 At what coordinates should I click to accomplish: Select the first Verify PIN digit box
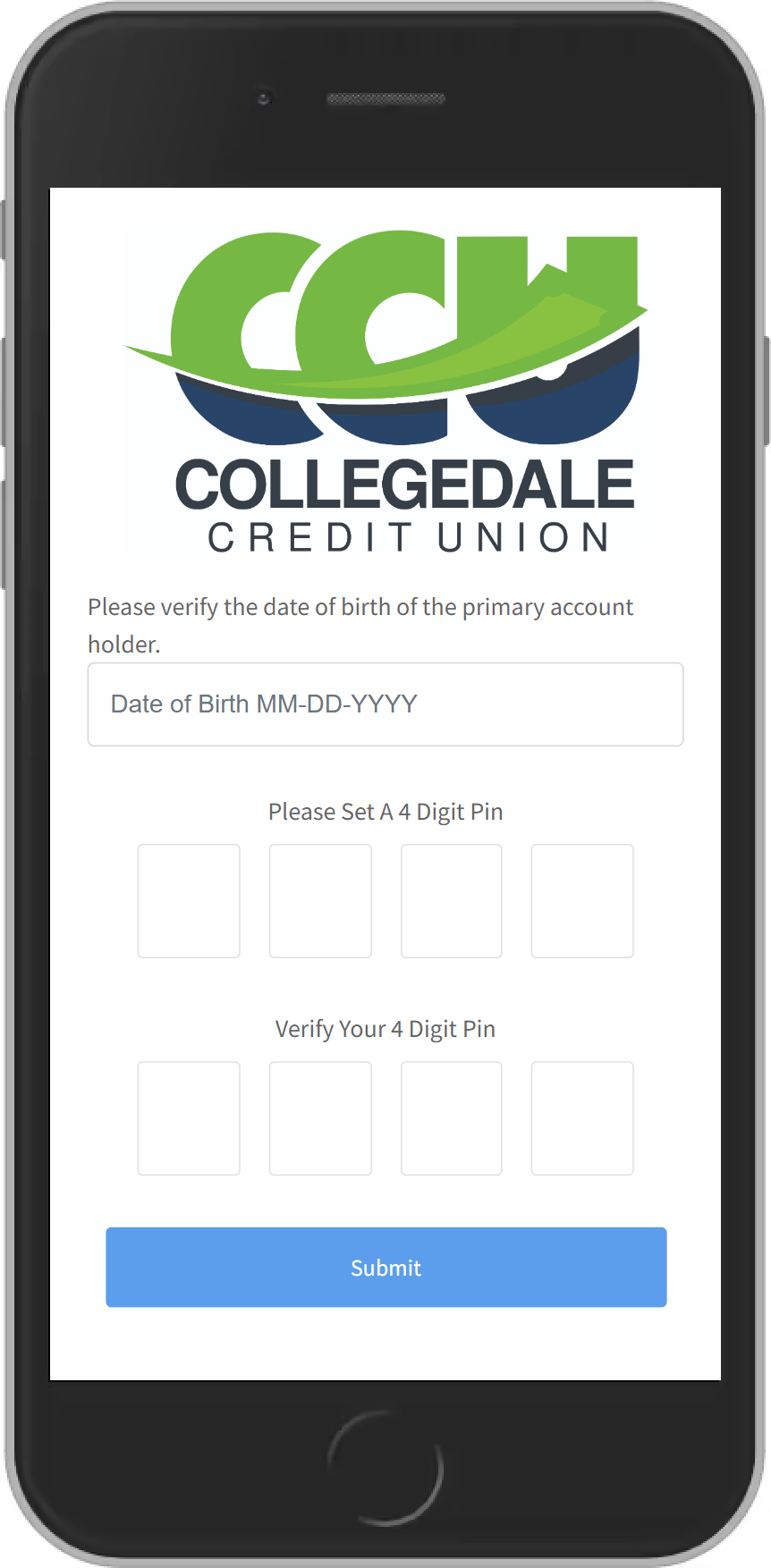click(x=189, y=1118)
